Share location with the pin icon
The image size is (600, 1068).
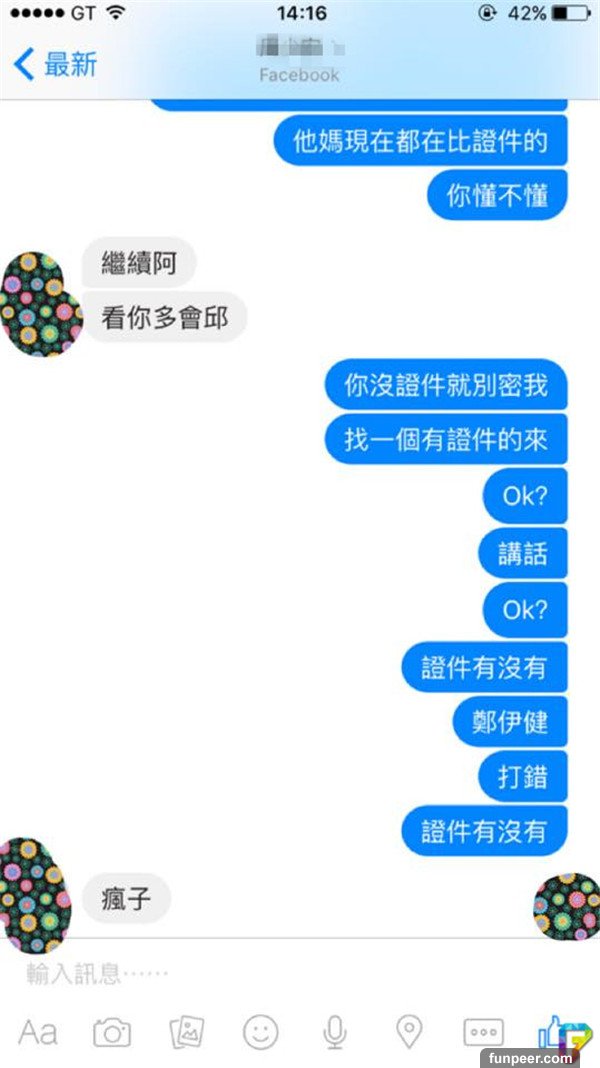click(x=409, y=1031)
